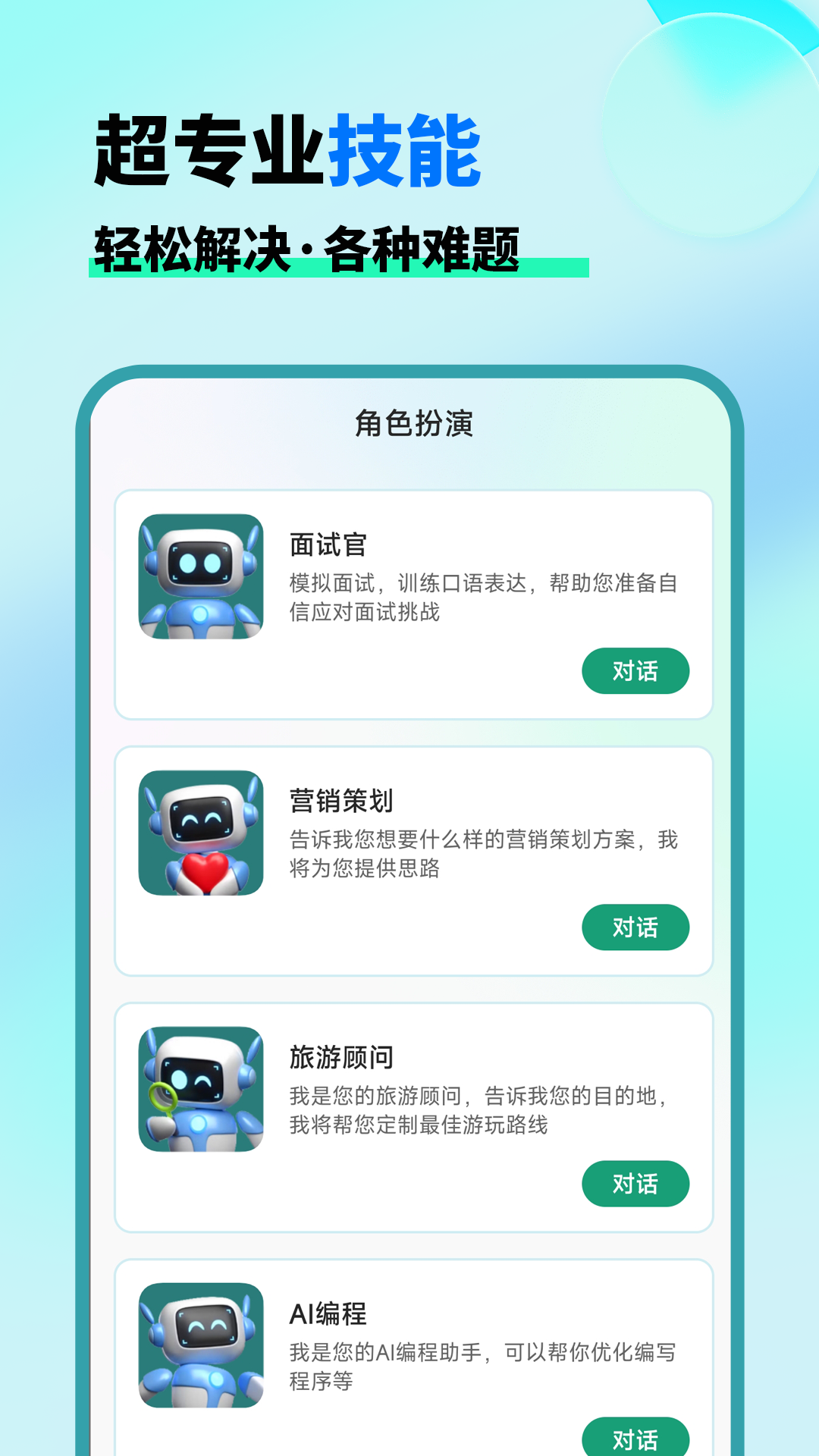Image resolution: width=819 pixels, height=1456 pixels.
Task: Click the AI编程 robot avatar icon
Action: (x=201, y=1347)
